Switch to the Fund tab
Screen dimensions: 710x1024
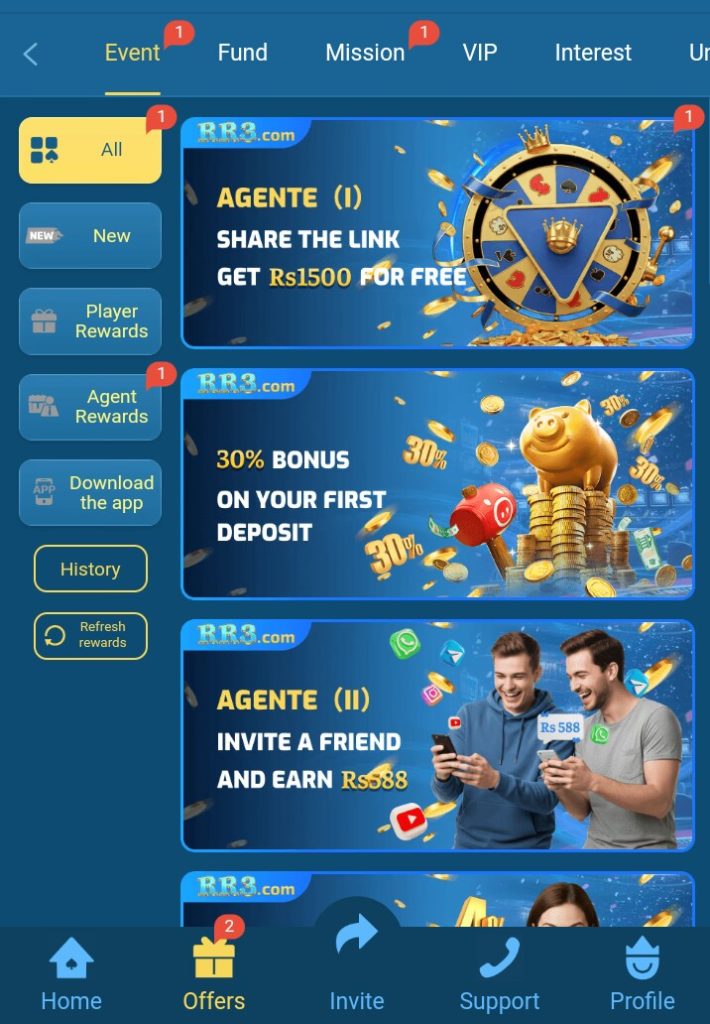[242, 53]
